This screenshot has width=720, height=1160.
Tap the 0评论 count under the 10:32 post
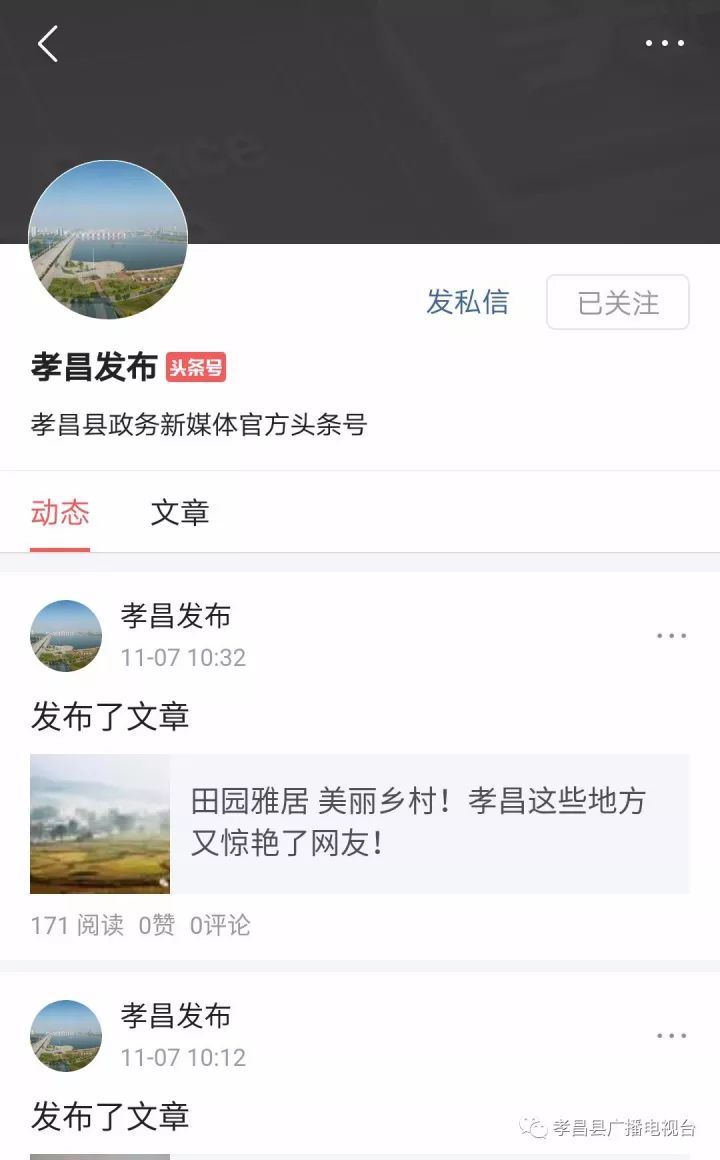[x=220, y=925]
